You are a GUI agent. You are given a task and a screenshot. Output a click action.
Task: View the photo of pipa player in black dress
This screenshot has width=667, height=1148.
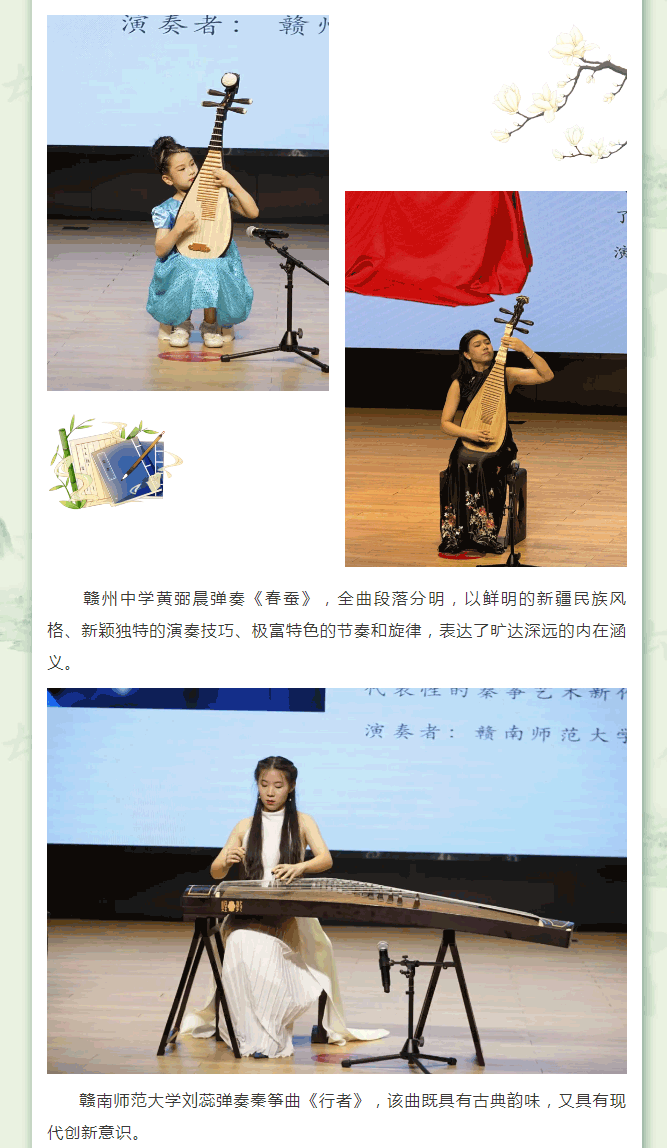pos(485,379)
